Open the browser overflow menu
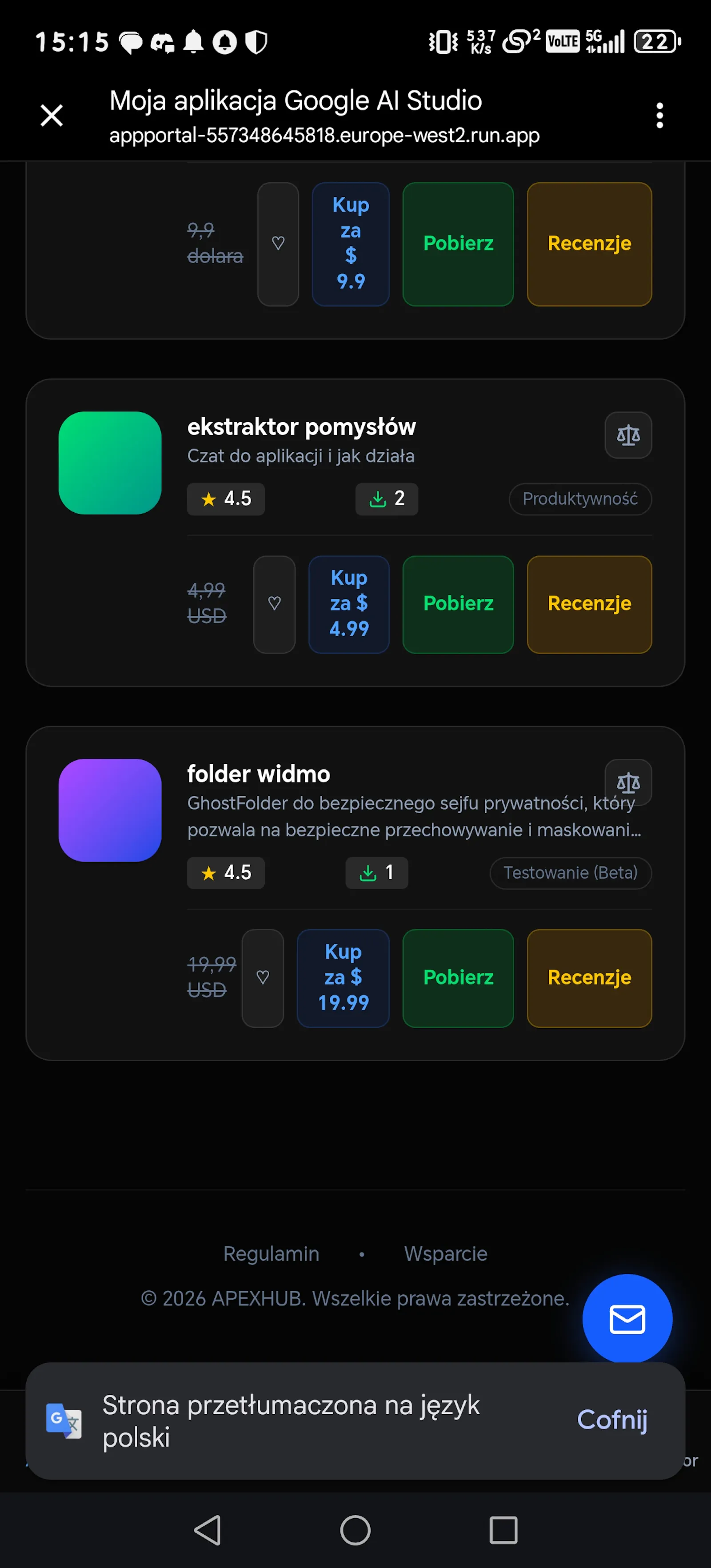This screenshot has width=711, height=1568. 659,115
